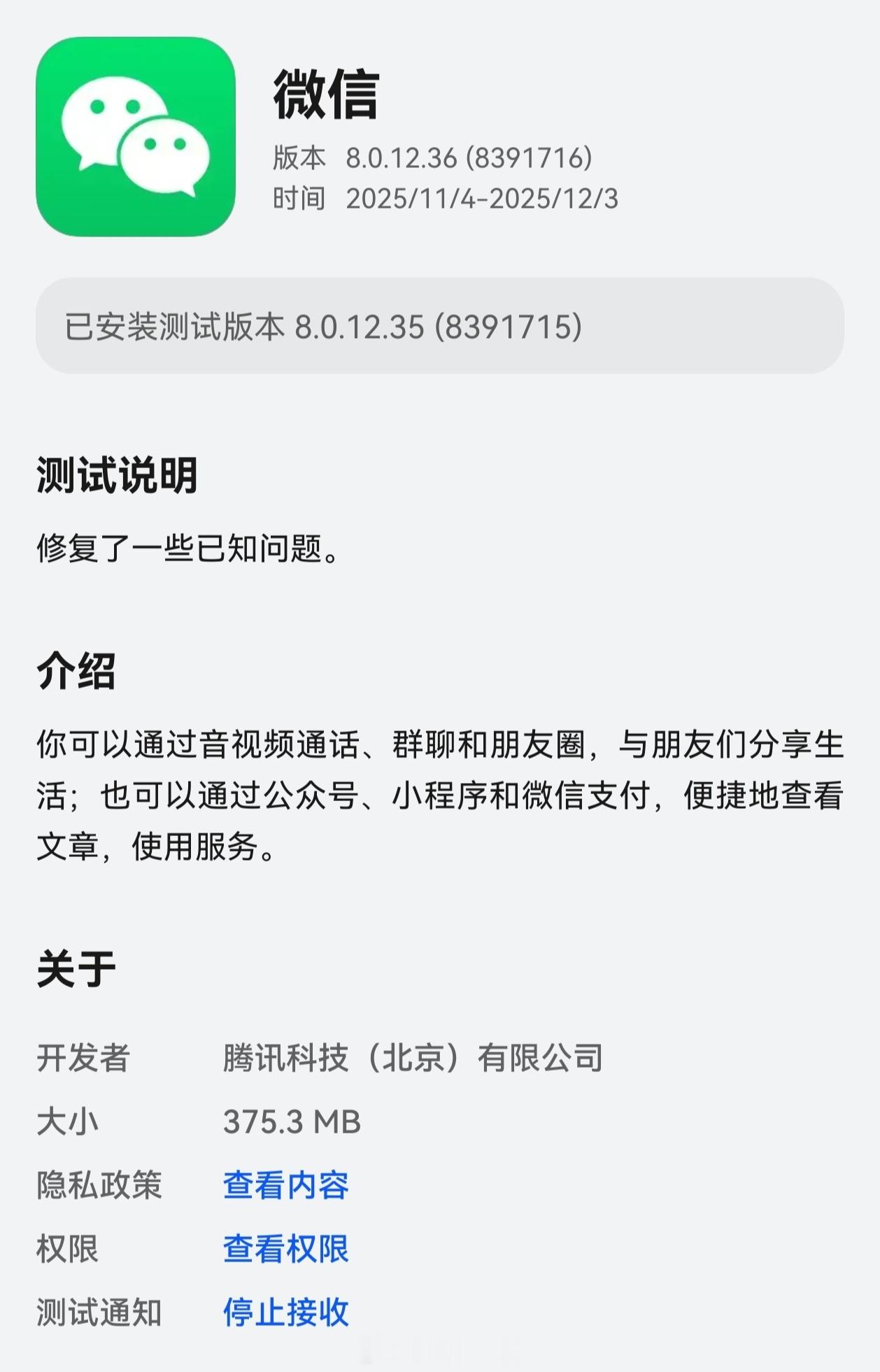Tap the speech bubble graphic in the app icon

click(x=119, y=119)
